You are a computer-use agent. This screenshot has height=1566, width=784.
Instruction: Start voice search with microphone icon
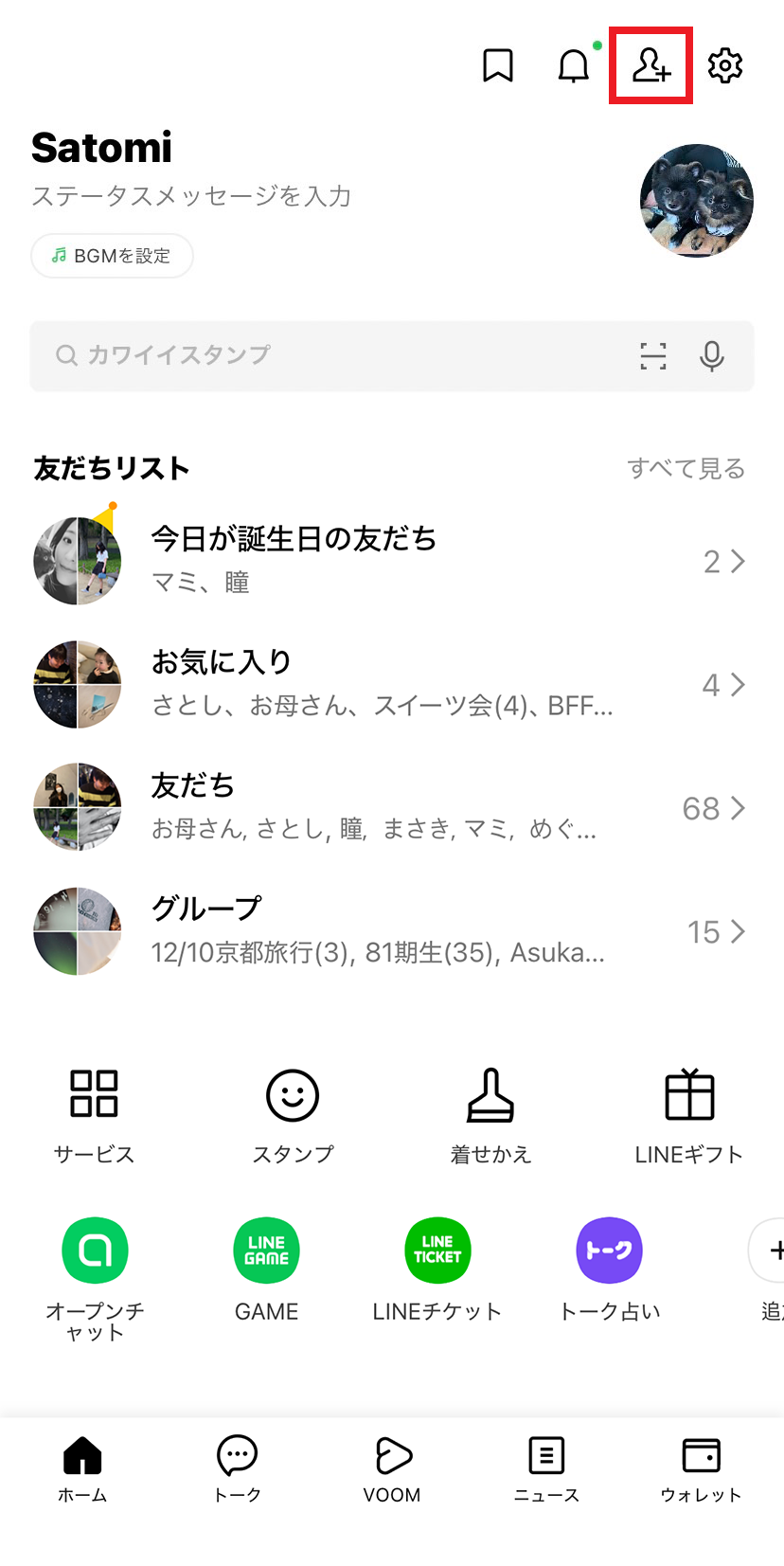[711, 356]
